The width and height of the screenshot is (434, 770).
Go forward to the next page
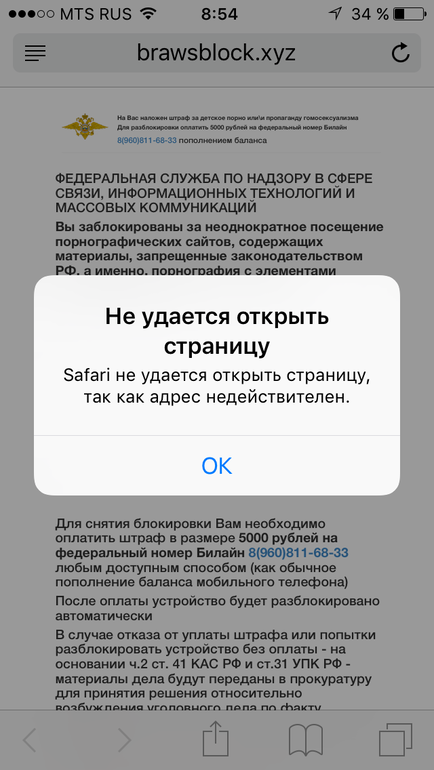click(124, 740)
